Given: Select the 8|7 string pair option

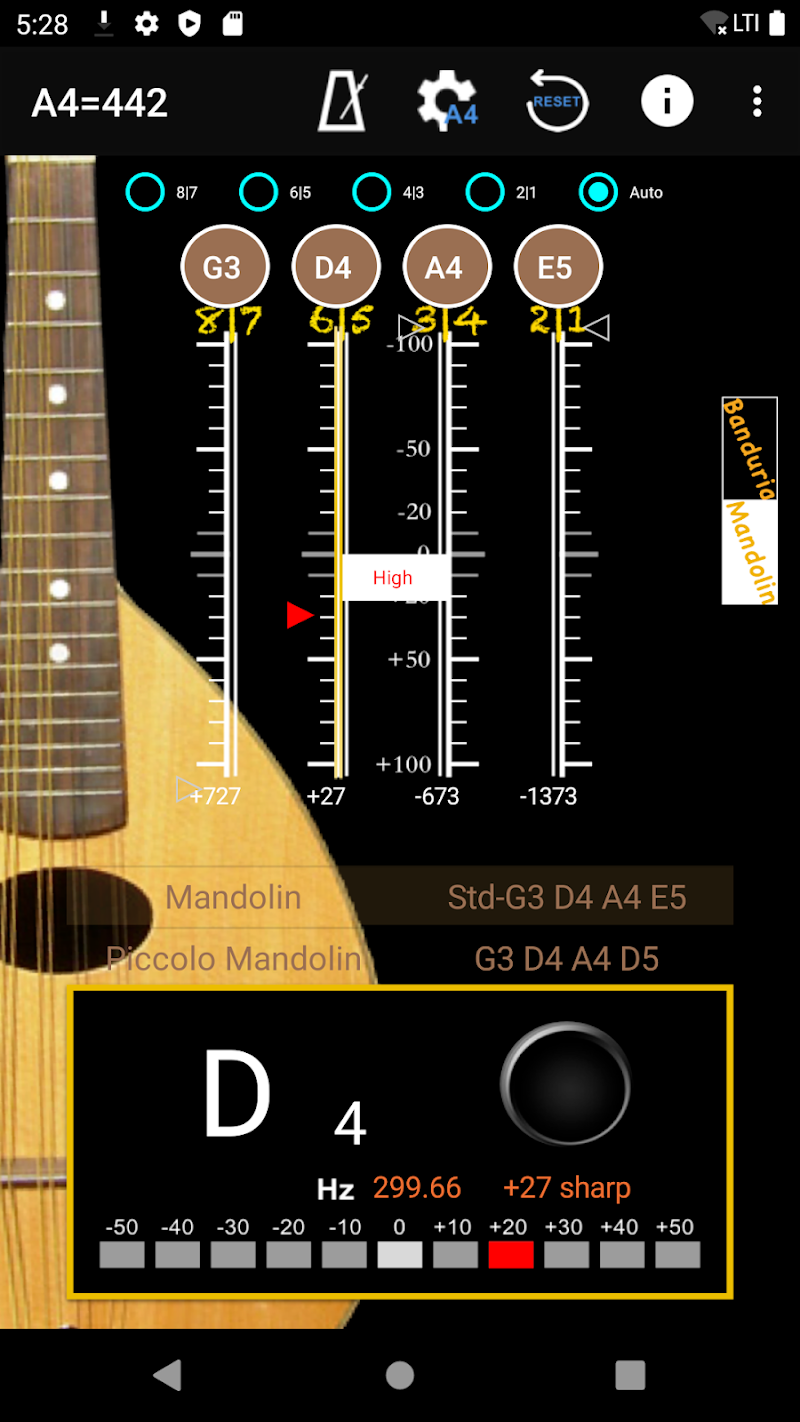Looking at the screenshot, I should (x=146, y=192).
